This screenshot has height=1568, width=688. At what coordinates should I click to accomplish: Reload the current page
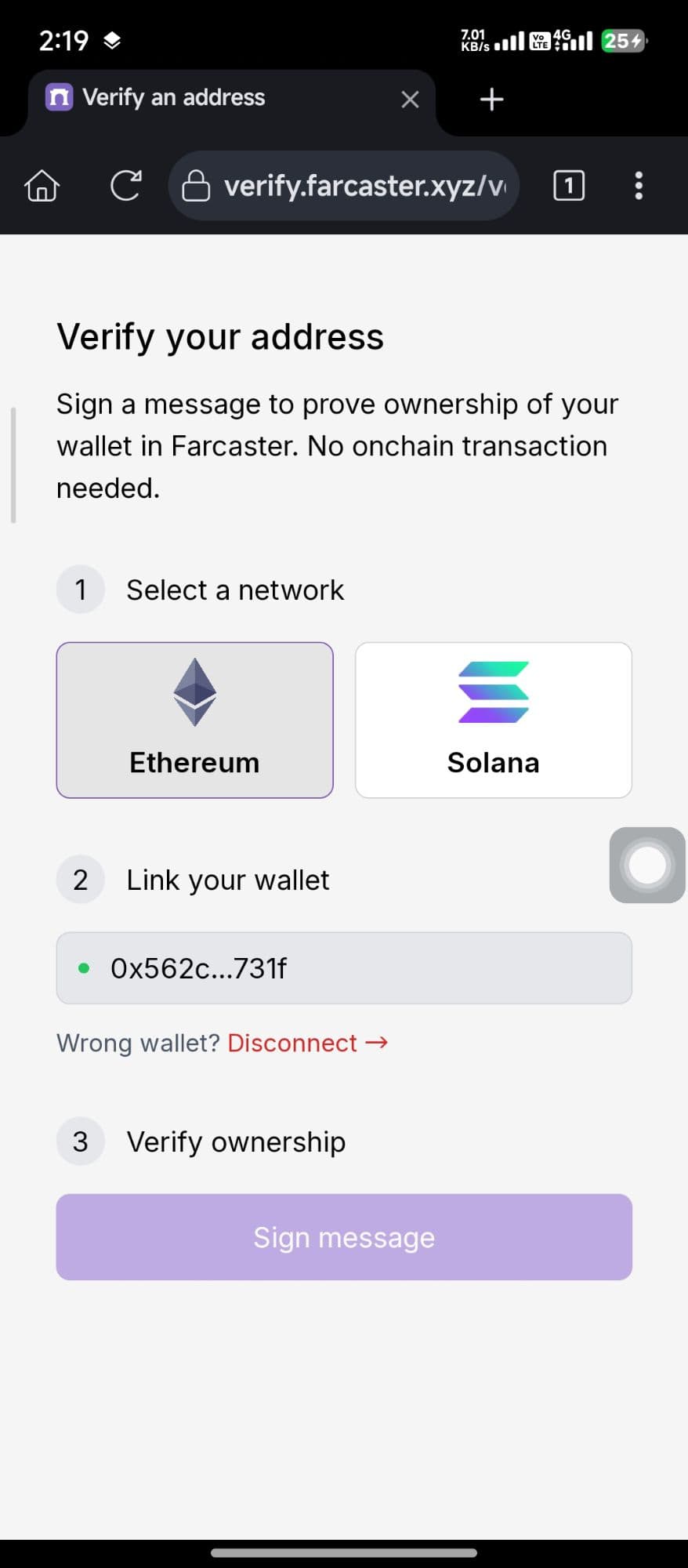click(125, 186)
